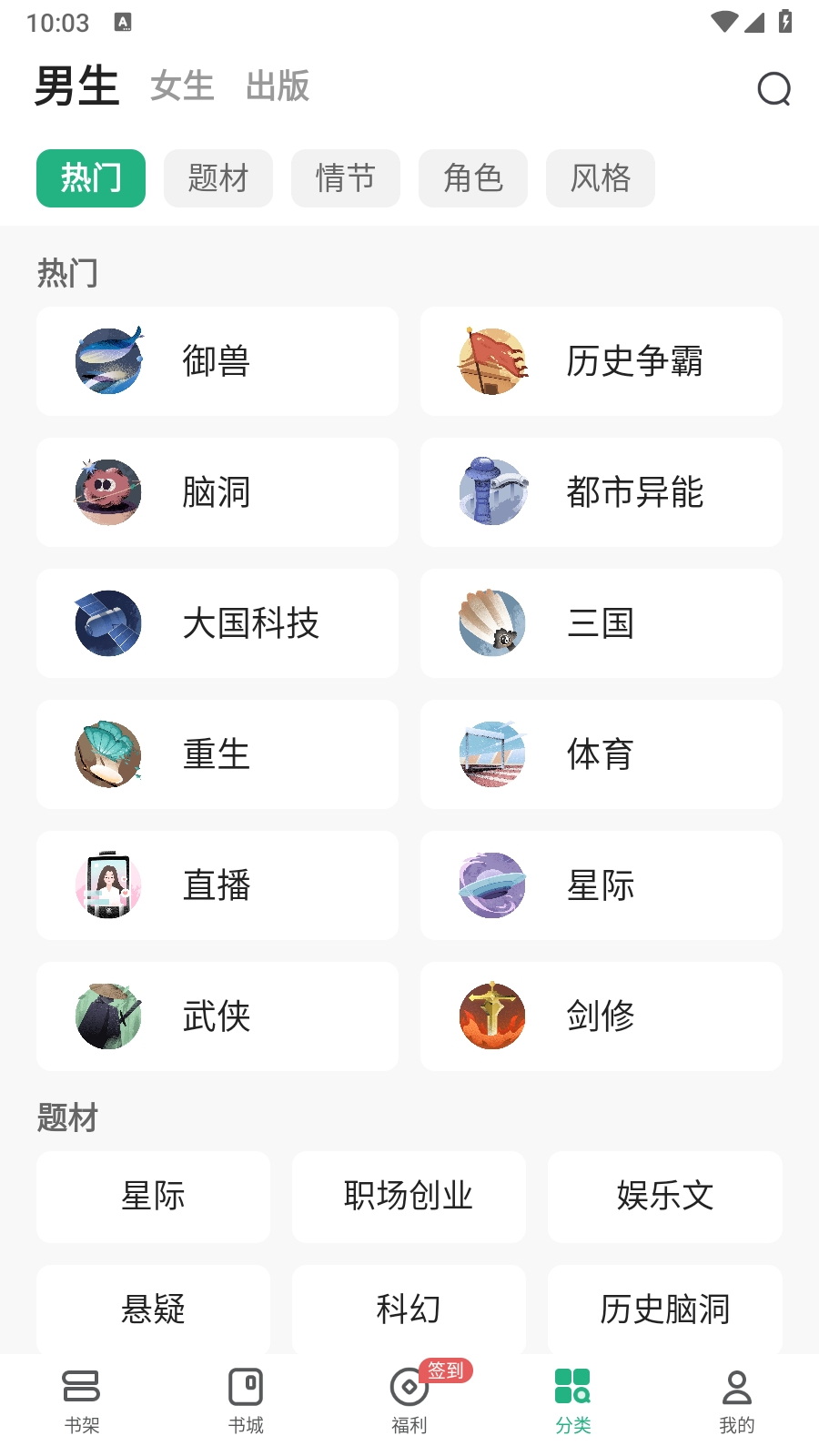Select the 情节 filter chip
819x1456 pixels.
coord(346,178)
